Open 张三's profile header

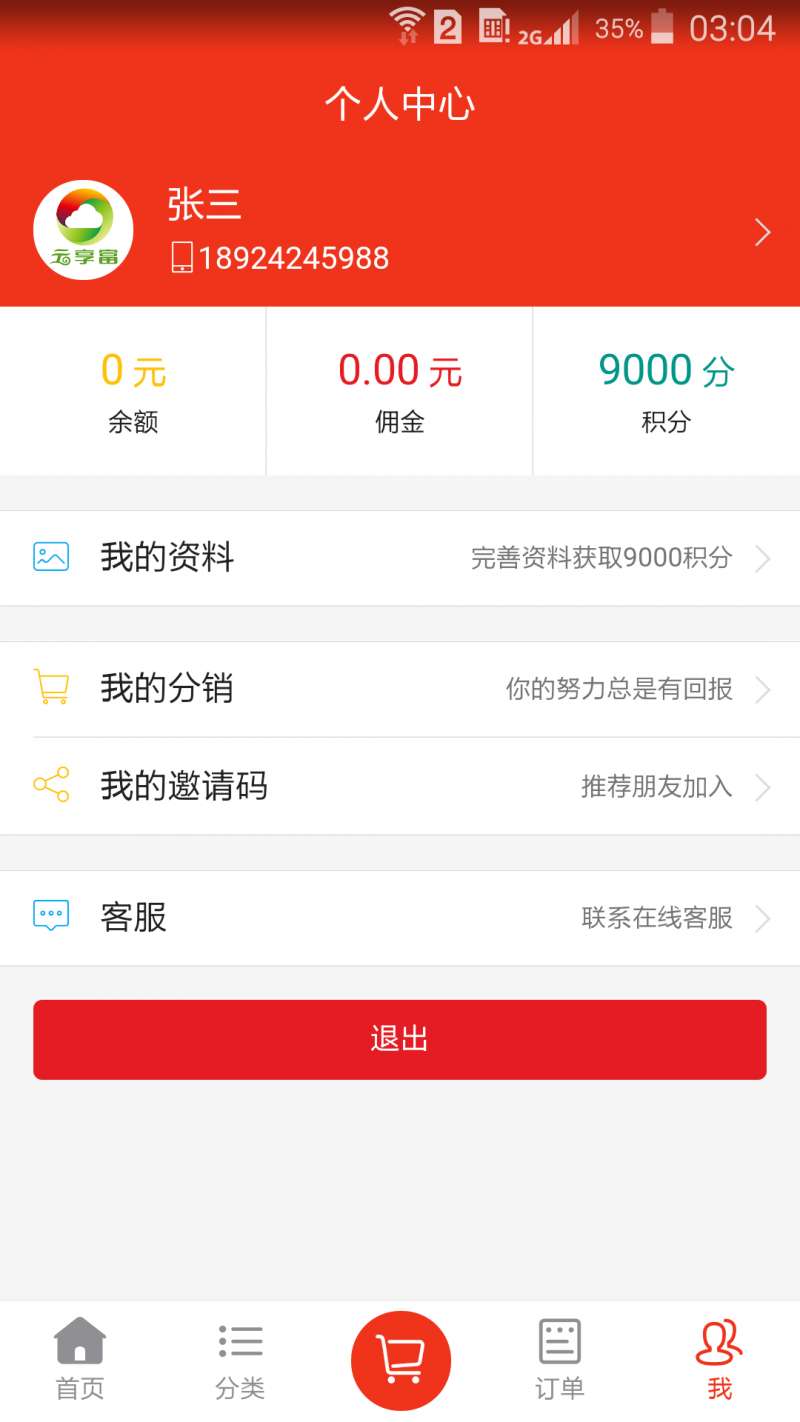[x=400, y=232]
